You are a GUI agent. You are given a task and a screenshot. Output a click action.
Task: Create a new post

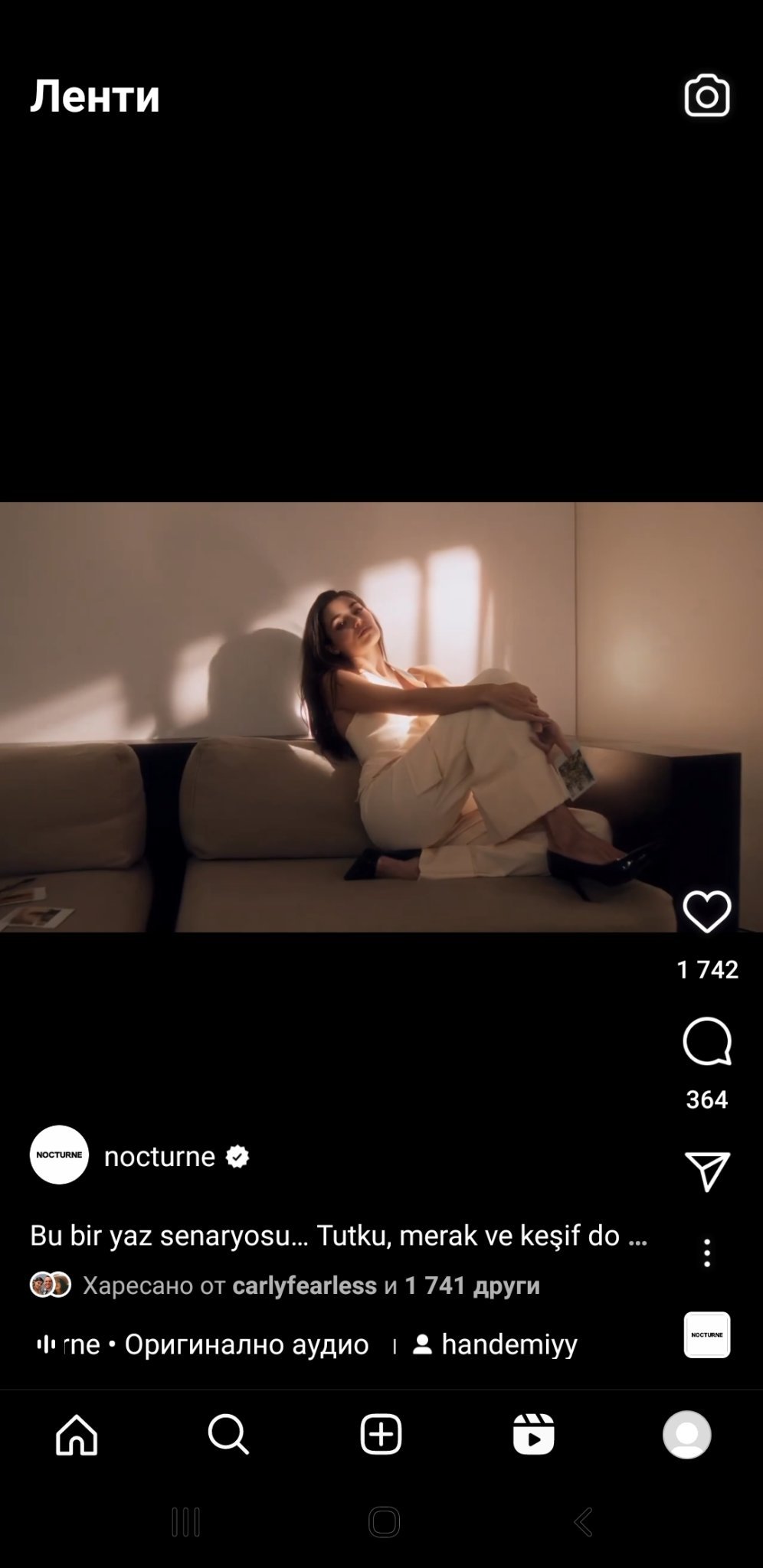pyautogui.click(x=381, y=1434)
